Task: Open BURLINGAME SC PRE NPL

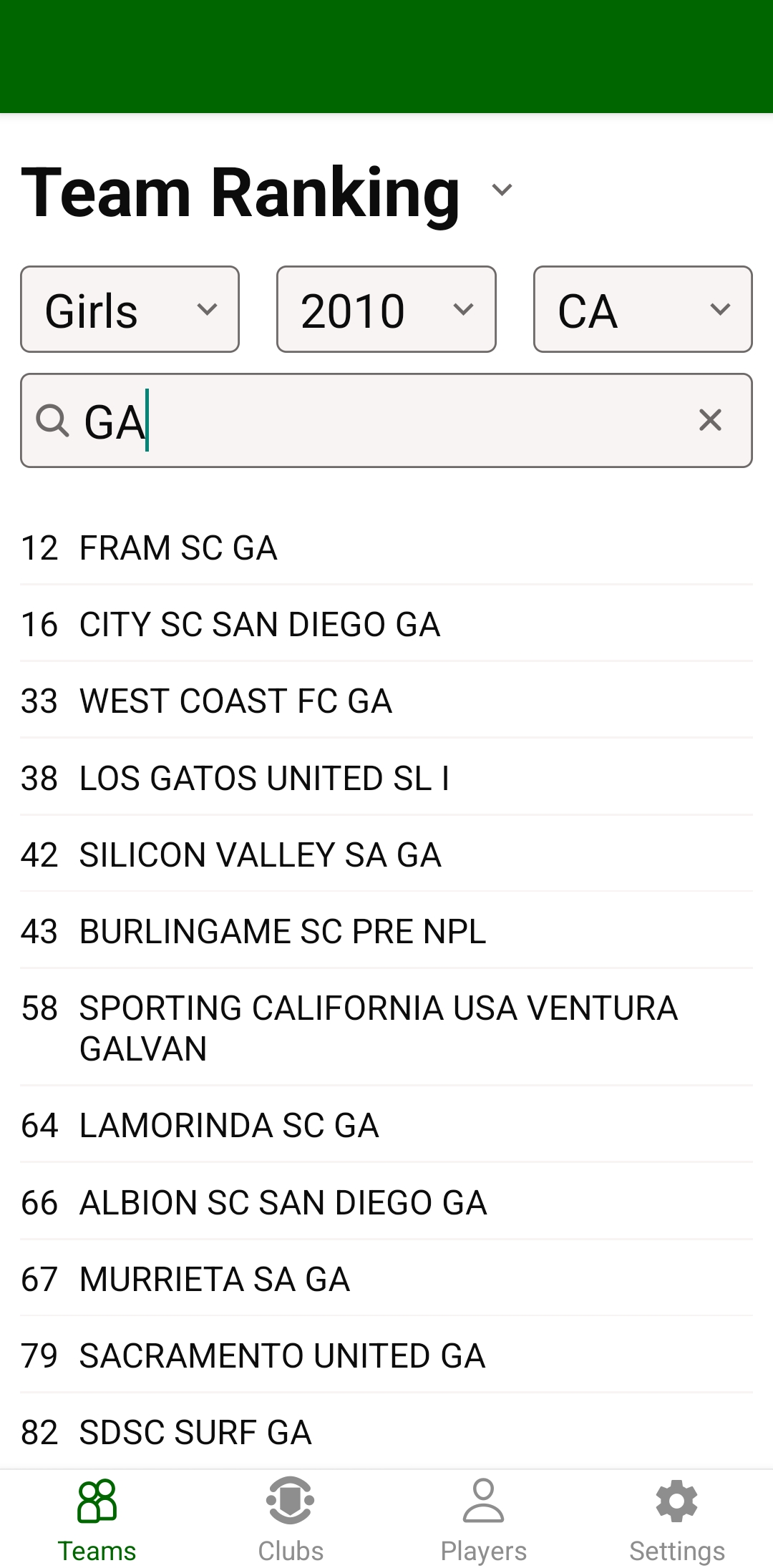Action: (282, 932)
